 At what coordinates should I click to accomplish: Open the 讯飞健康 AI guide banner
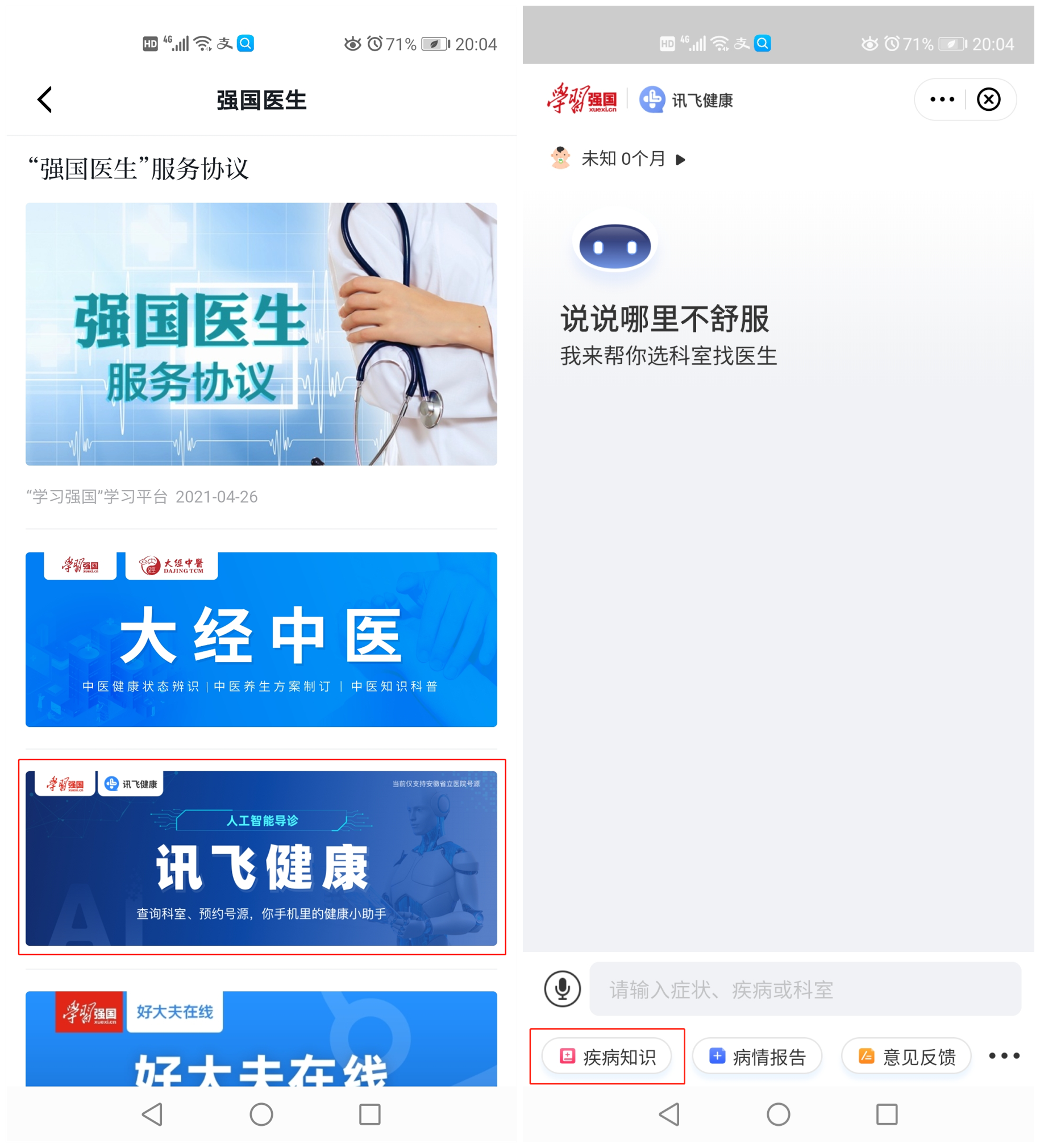[x=261, y=858]
